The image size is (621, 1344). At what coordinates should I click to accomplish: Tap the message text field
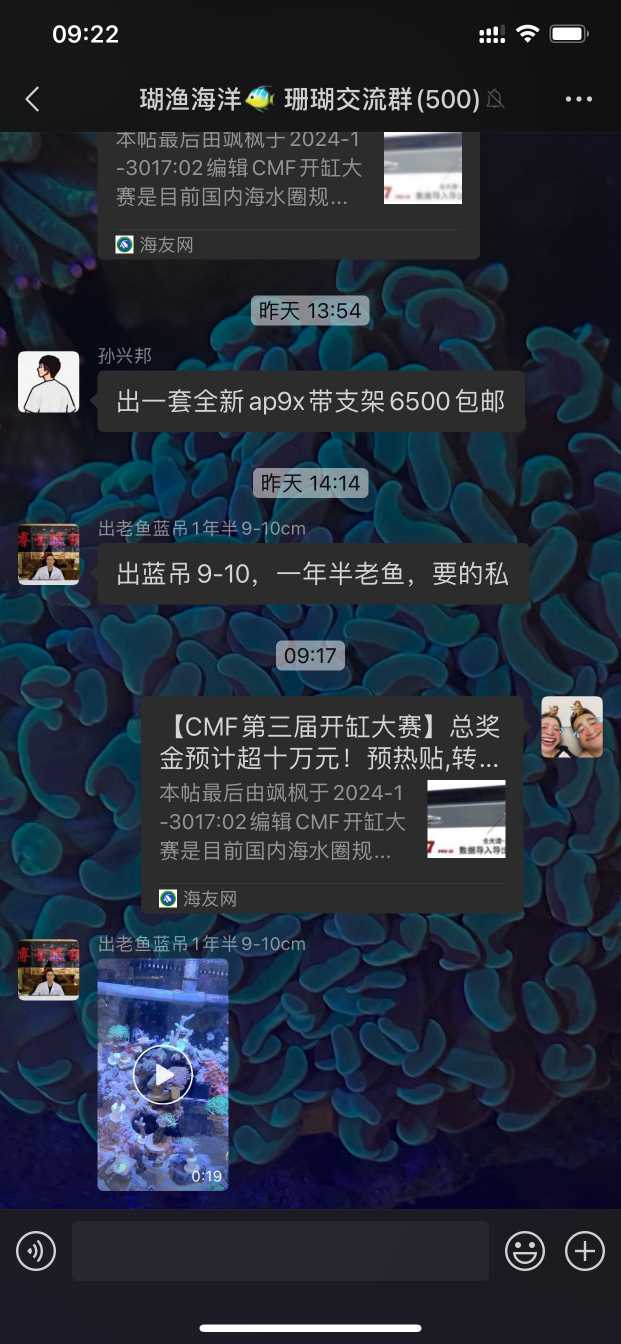[x=280, y=1251]
